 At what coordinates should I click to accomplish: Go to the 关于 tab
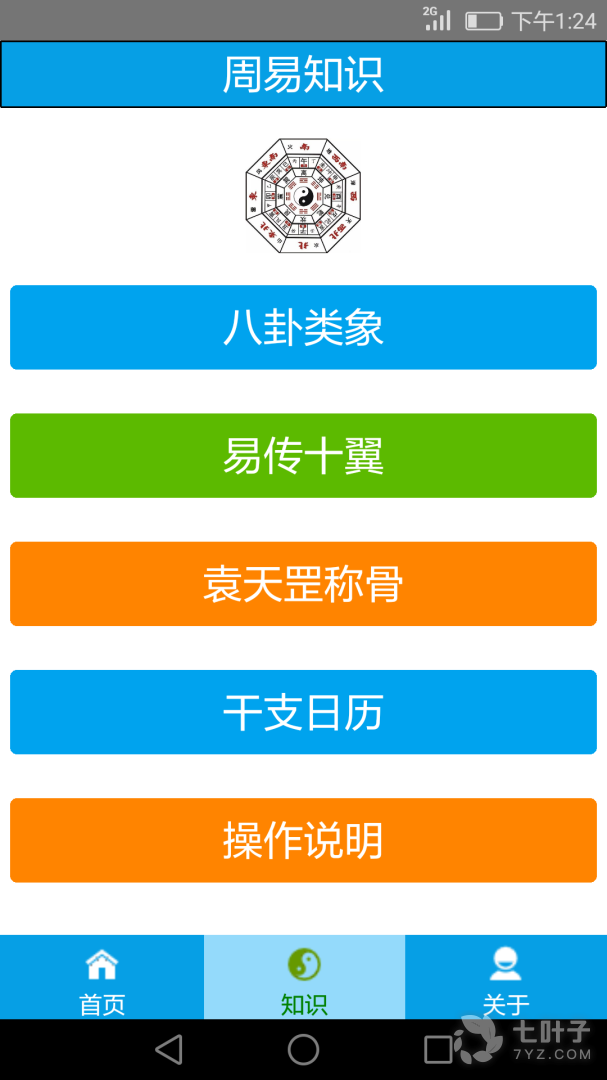pos(506,978)
